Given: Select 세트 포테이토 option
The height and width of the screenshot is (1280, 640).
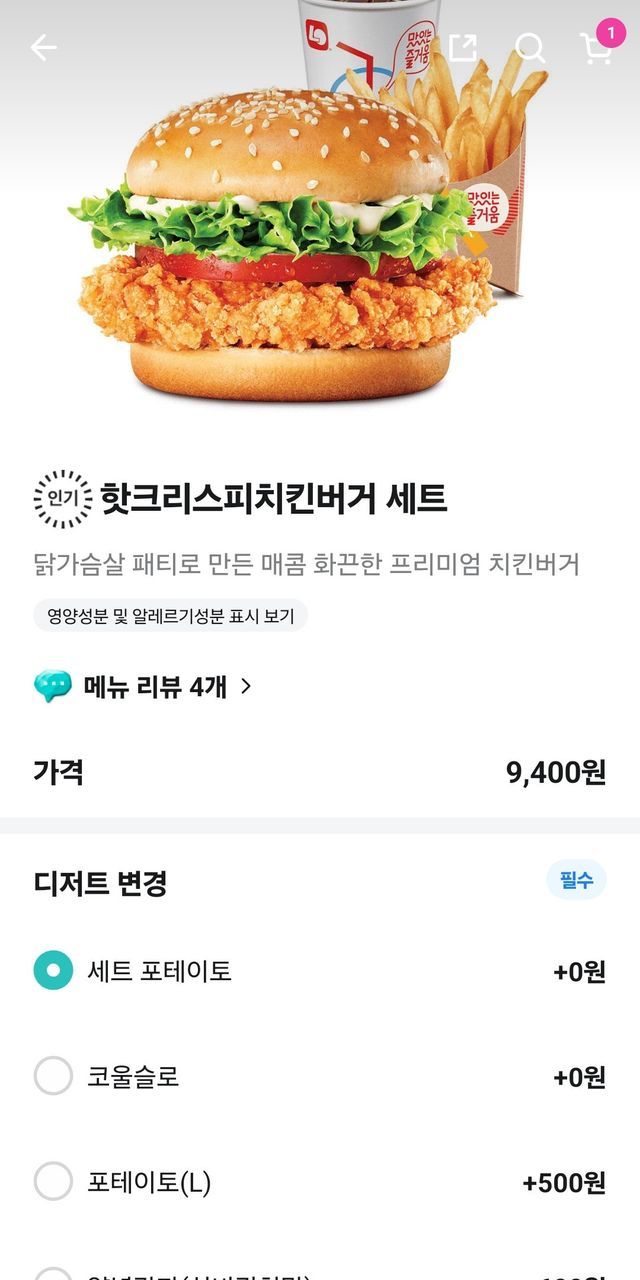Looking at the screenshot, I should click(53, 970).
